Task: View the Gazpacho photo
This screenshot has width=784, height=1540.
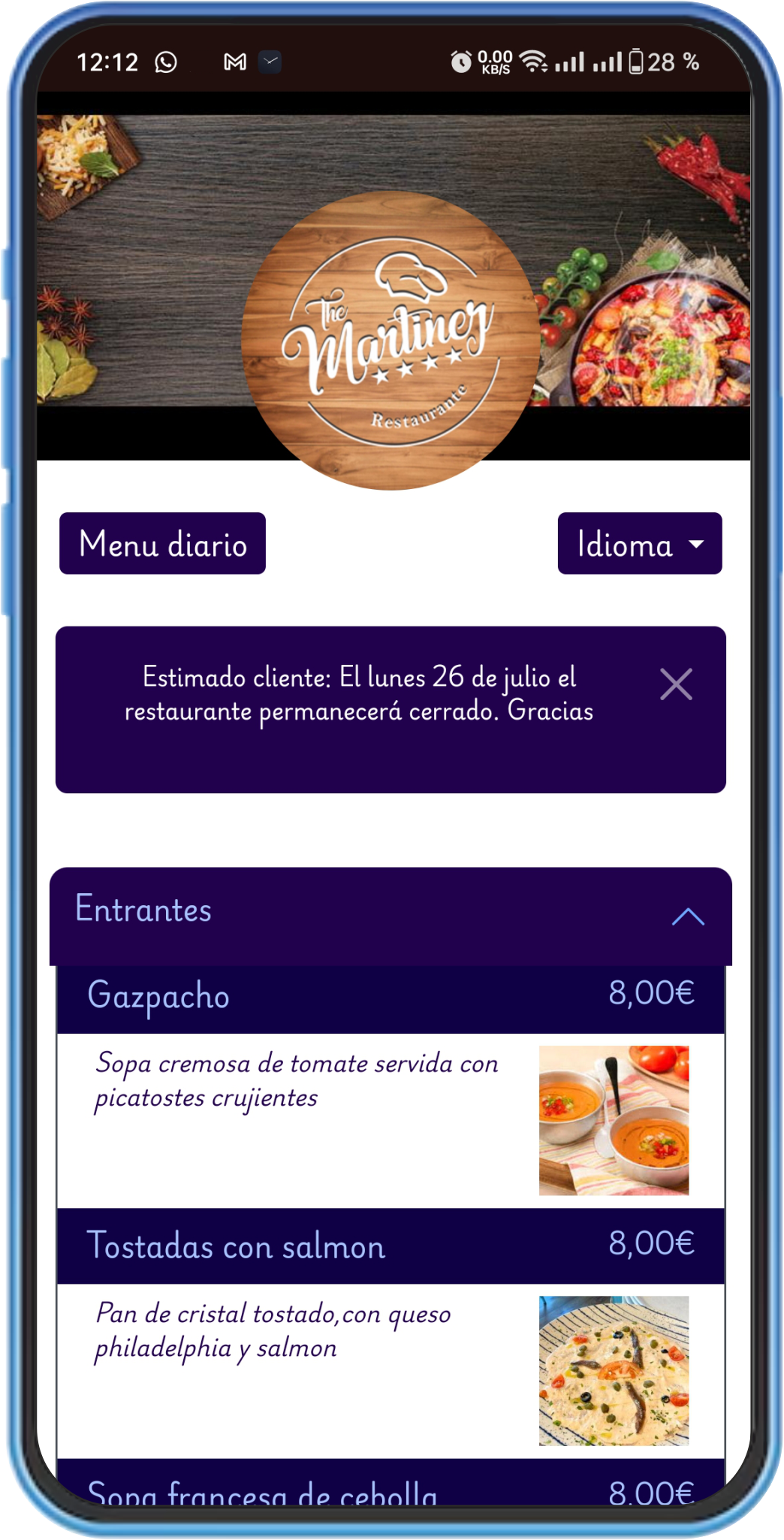Action: [614, 1120]
